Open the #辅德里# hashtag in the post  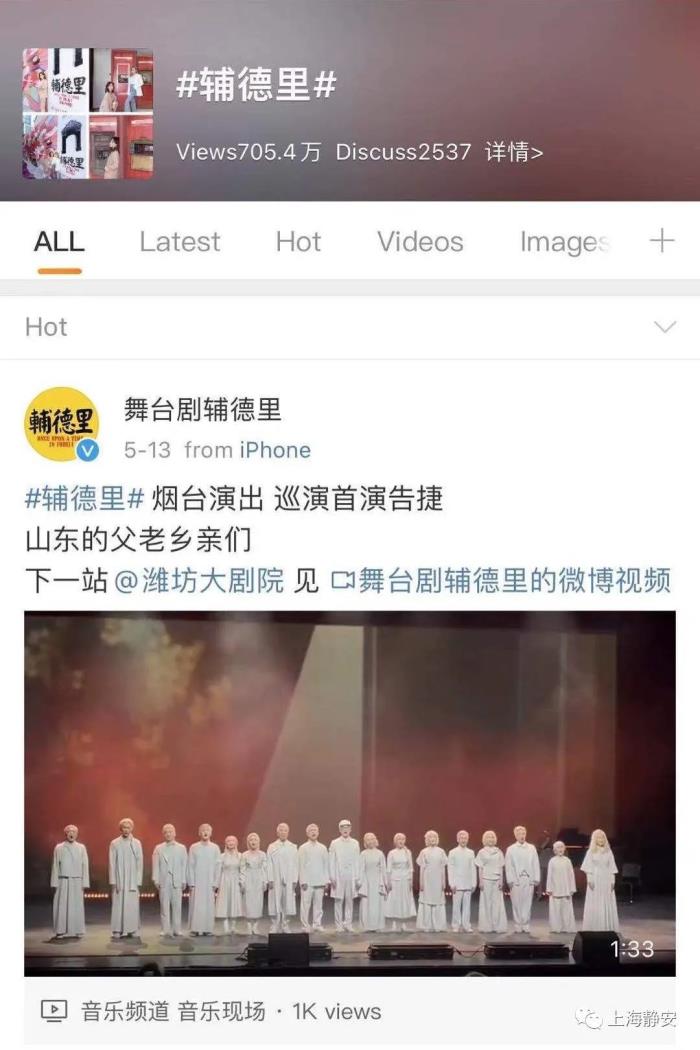tap(85, 497)
